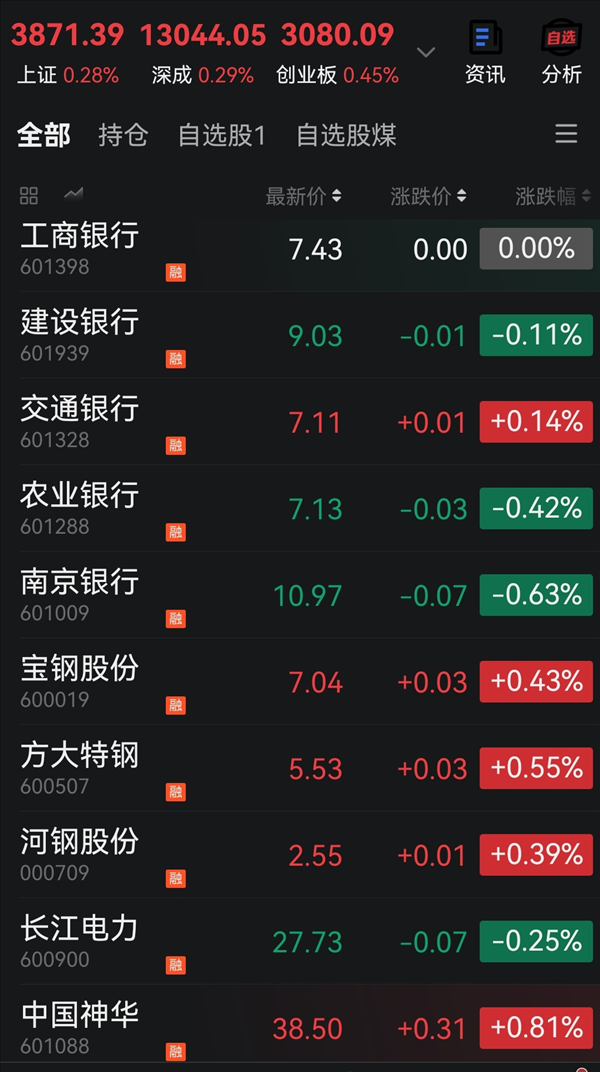This screenshot has height=1072, width=600.
Task: View 宝钢股份 stock details
Action: click(x=300, y=682)
